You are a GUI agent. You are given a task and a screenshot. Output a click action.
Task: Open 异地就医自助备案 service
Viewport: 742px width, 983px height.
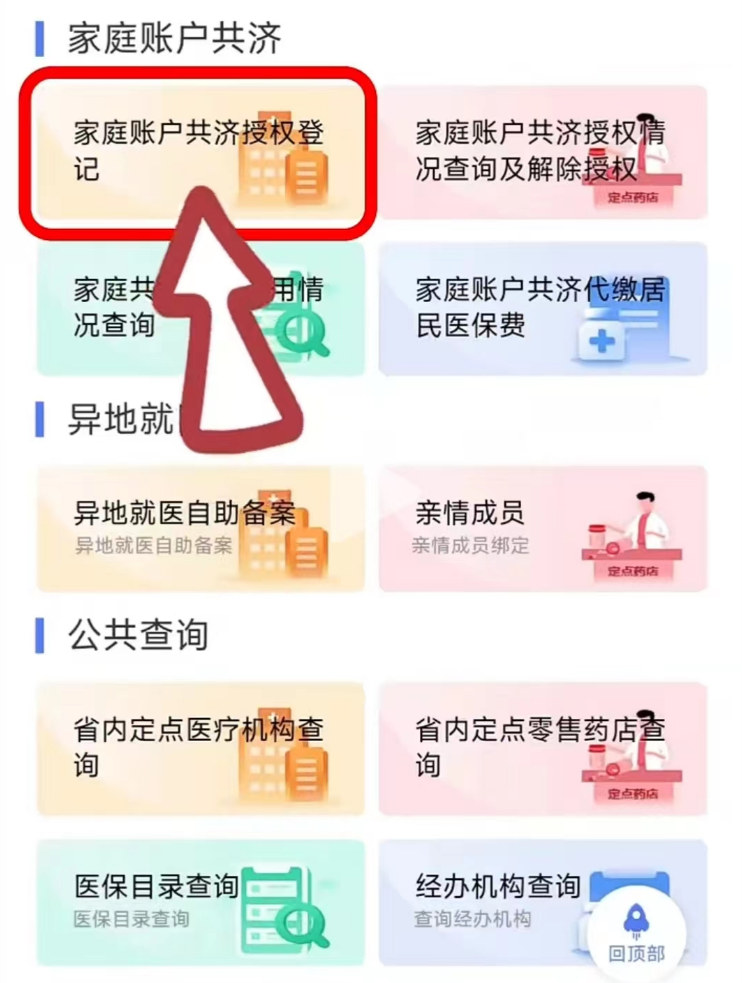click(200, 528)
